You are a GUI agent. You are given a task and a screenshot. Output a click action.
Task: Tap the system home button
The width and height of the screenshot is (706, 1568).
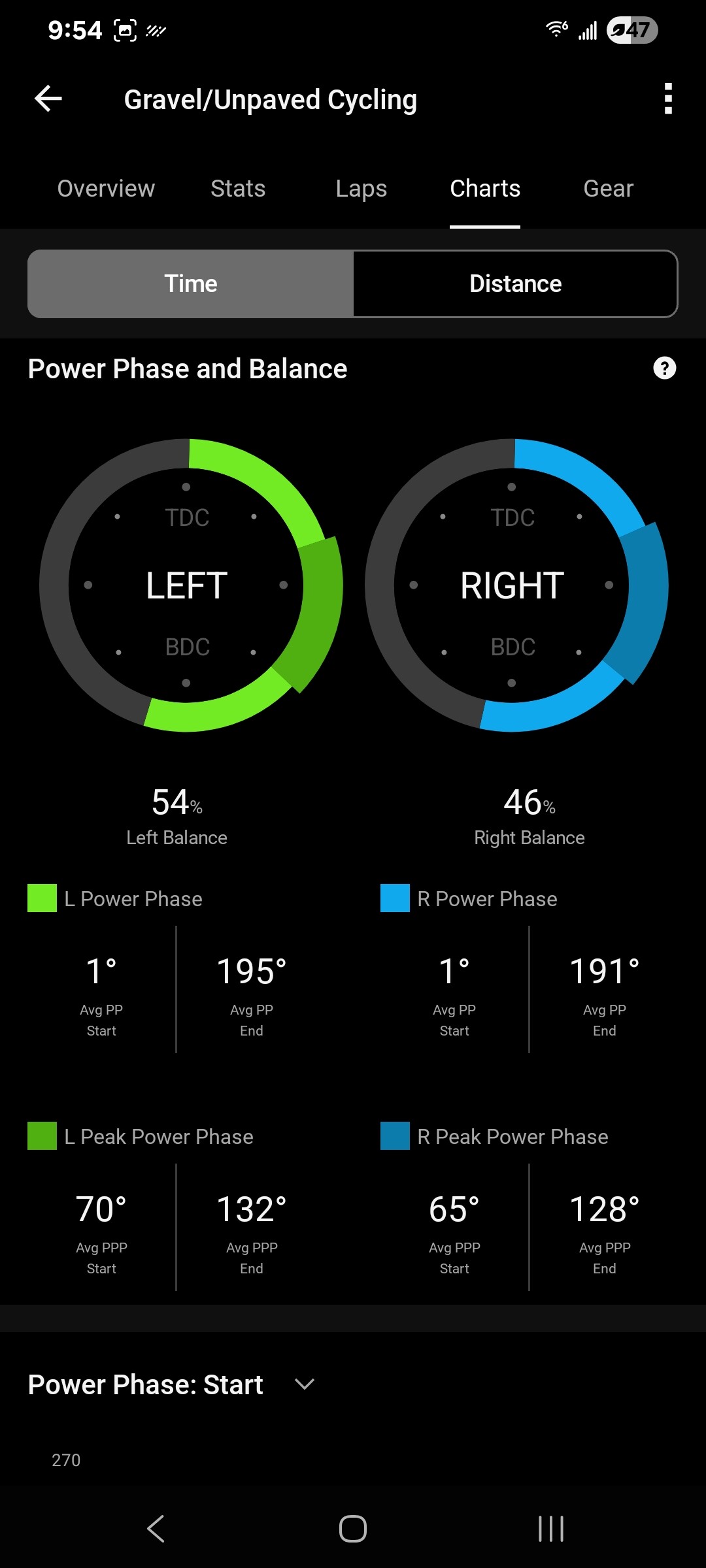353,1529
